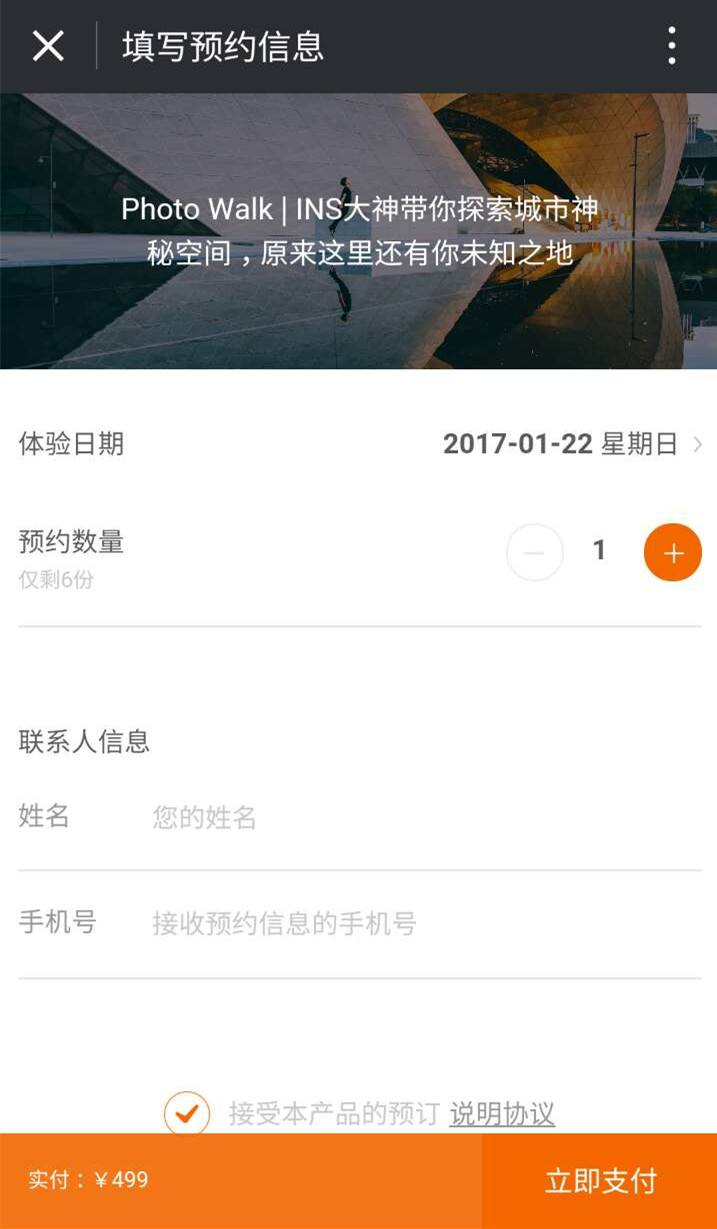The width and height of the screenshot is (717, 1229).
Task: Uncheck the booking agreement checkbox
Action: [x=187, y=1113]
